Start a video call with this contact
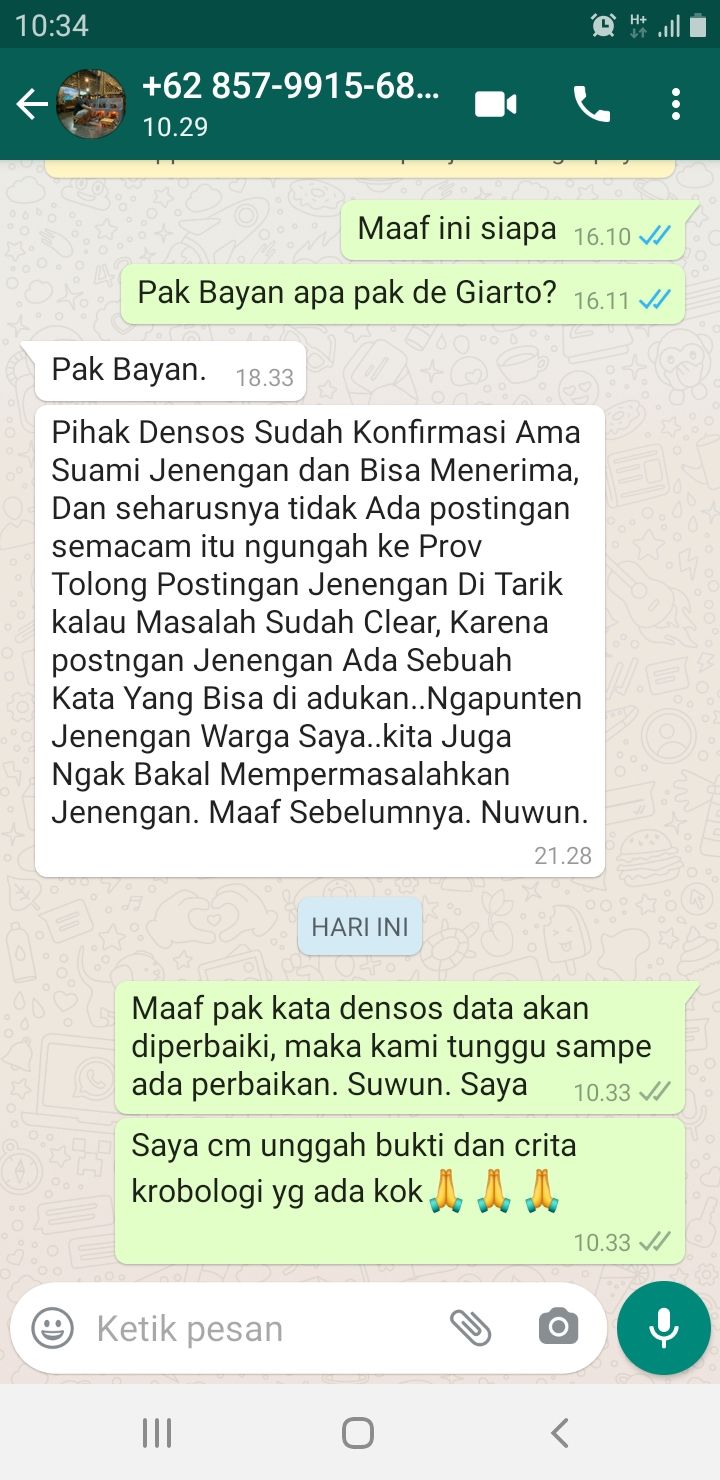720x1480 pixels. click(496, 104)
